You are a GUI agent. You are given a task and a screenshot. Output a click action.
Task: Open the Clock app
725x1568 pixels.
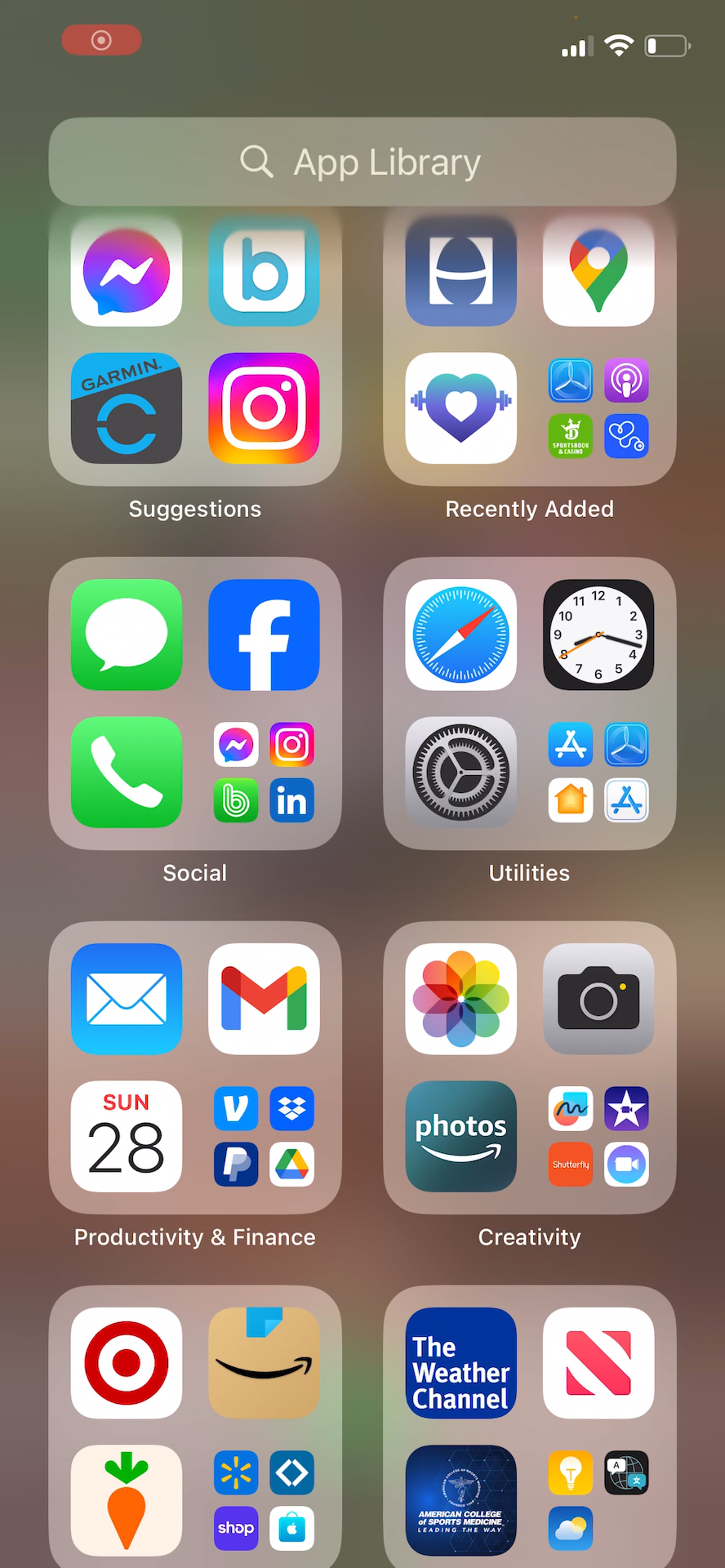click(x=598, y=635)
